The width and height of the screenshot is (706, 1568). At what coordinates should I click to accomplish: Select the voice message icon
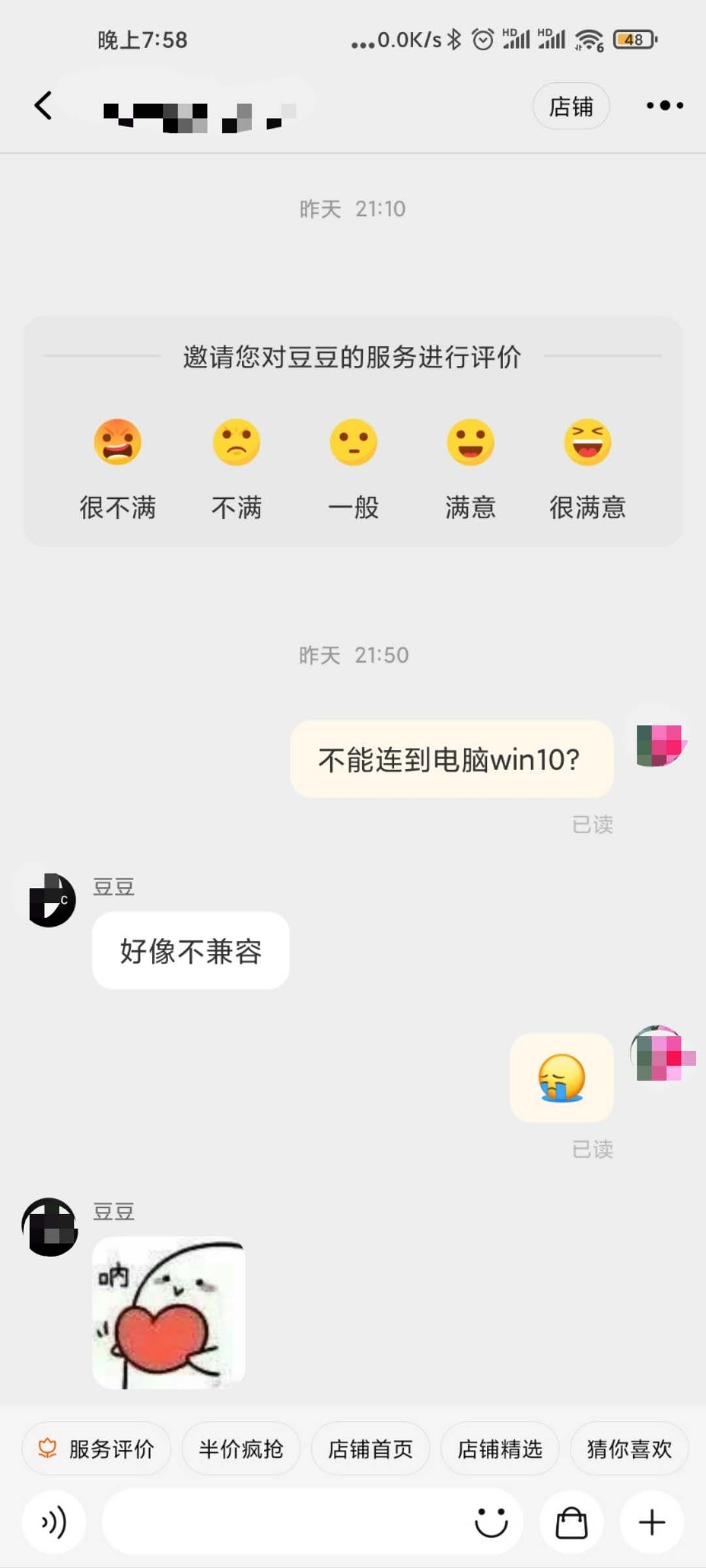pyautogui.click(x=54, y=1522)
